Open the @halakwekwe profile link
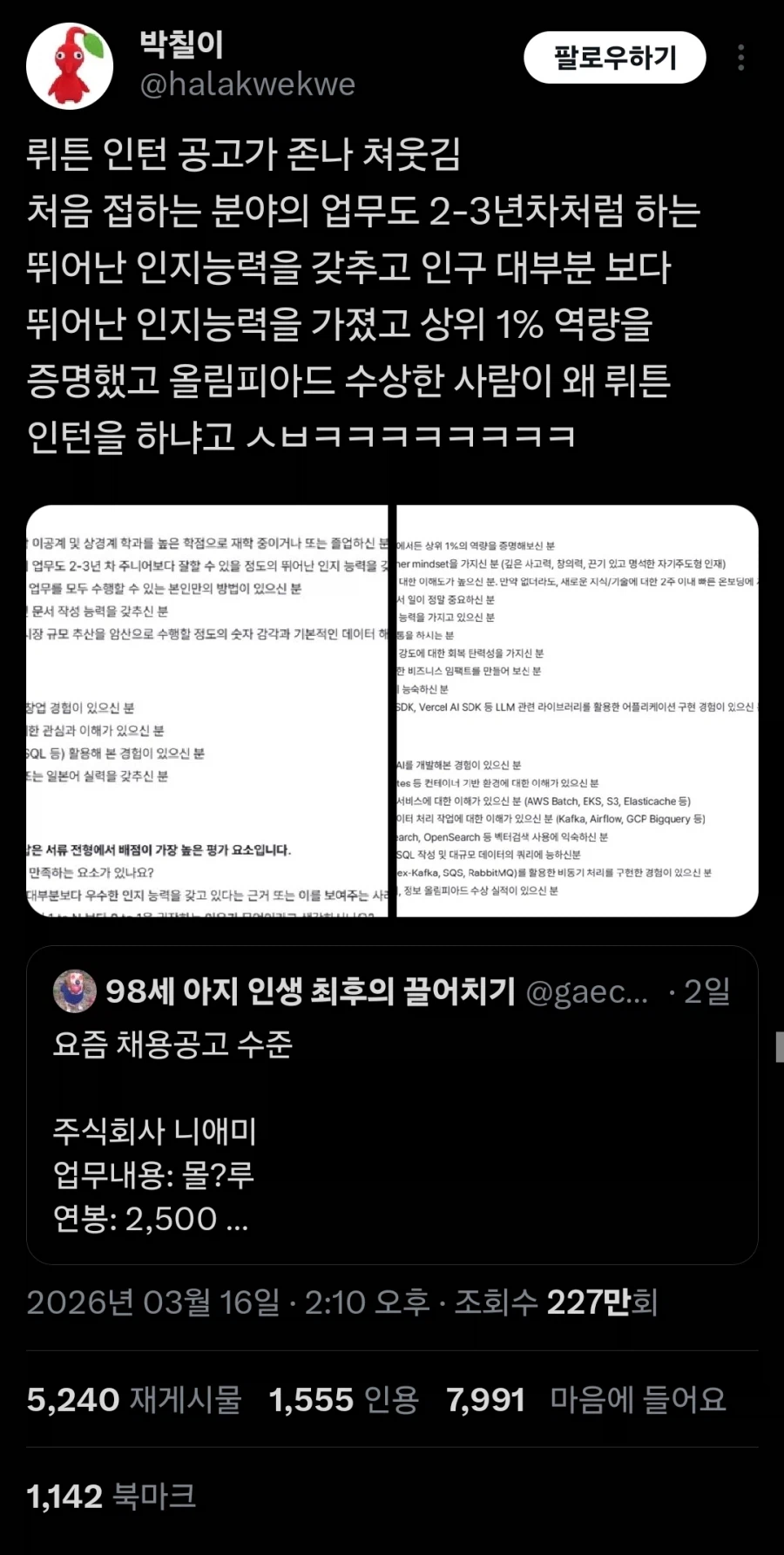Viewport: 784px width, 1555px height. (247, 85)
